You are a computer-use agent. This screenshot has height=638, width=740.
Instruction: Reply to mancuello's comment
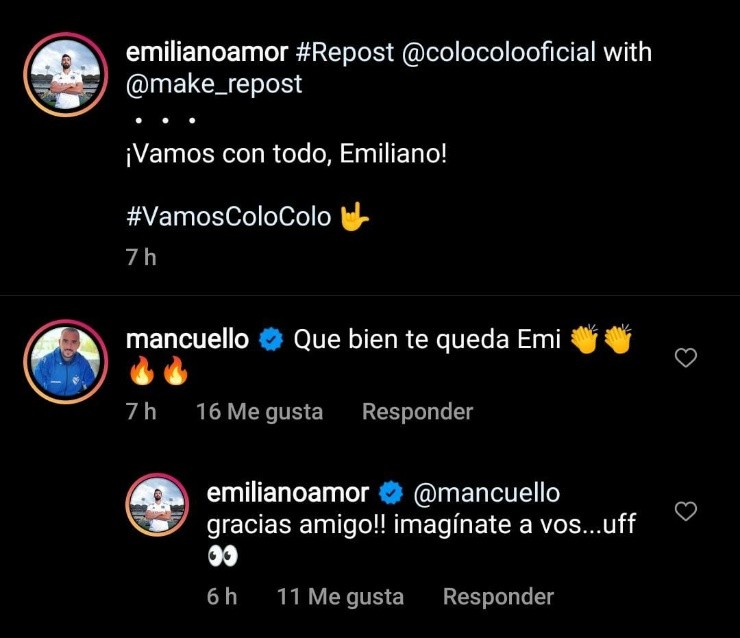coord(417,411)
